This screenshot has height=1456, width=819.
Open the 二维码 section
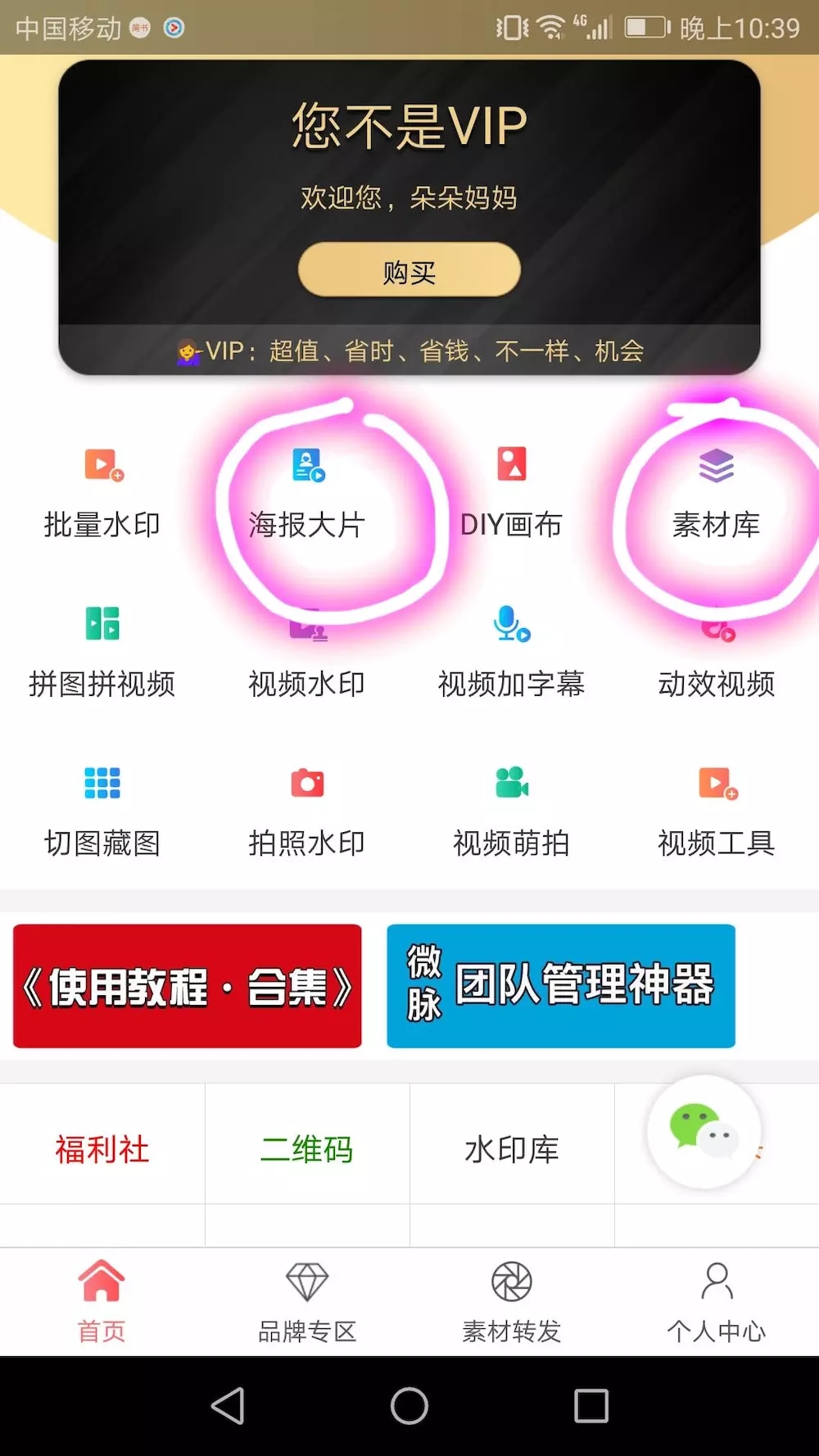(307, 1149)
